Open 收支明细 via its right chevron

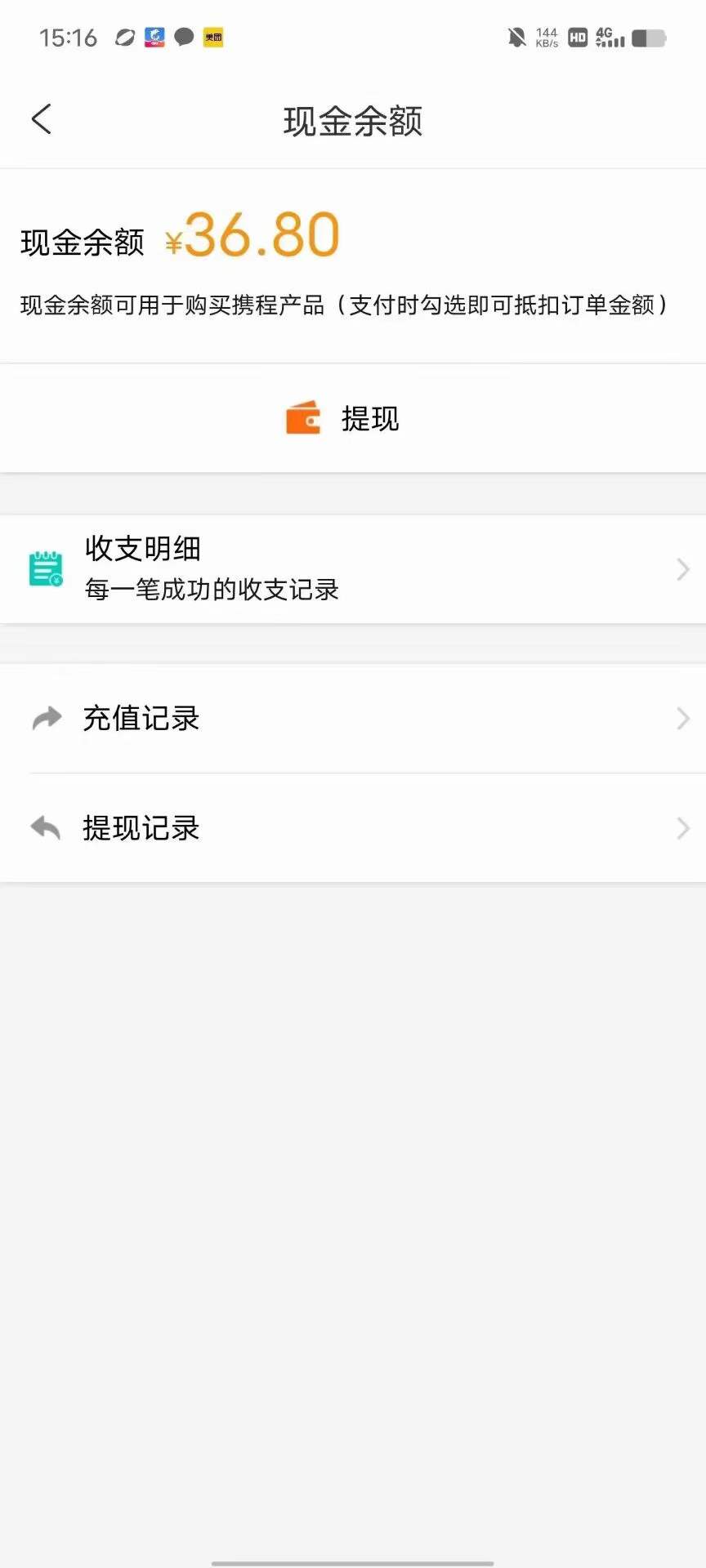[x=683, y=568]
